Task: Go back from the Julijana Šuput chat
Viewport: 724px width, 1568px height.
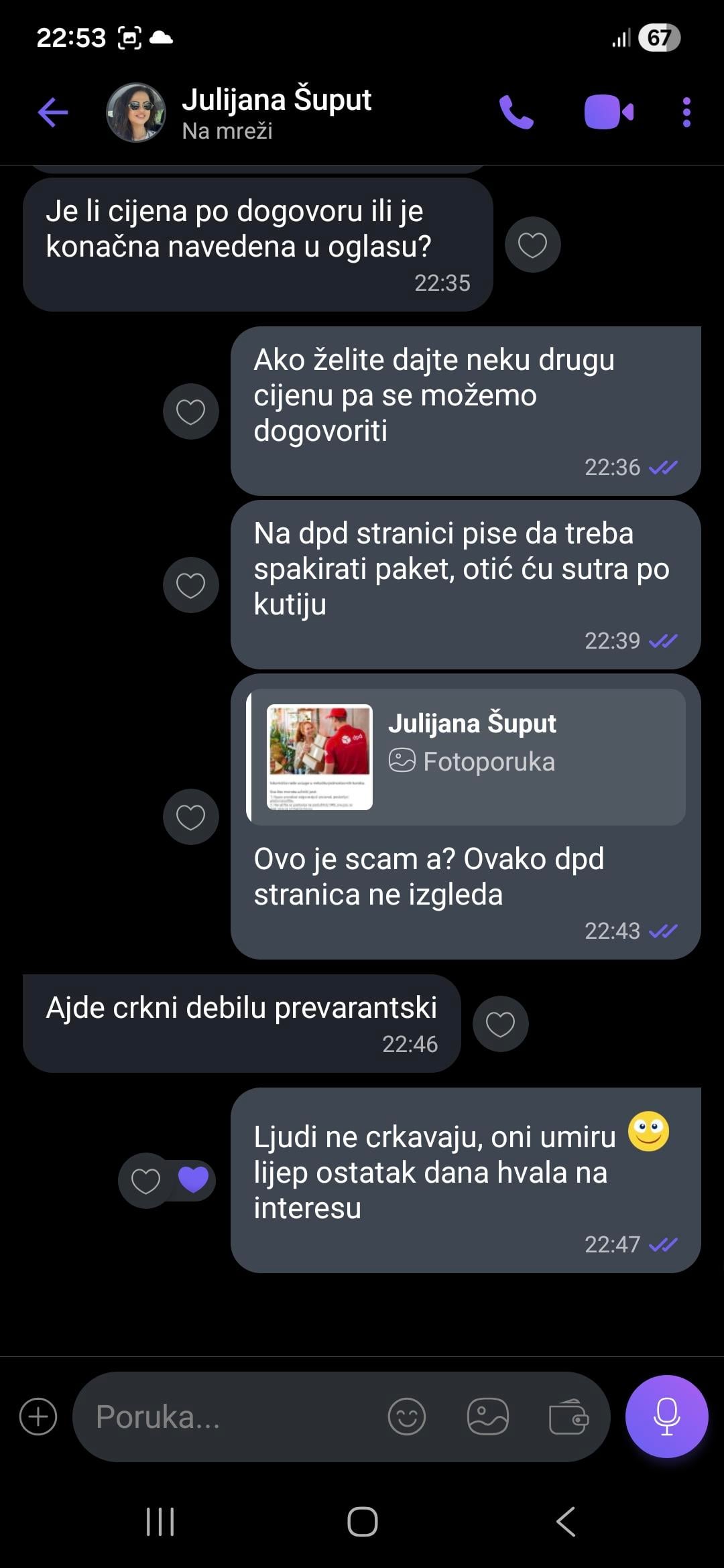Action: coord(53,112)
